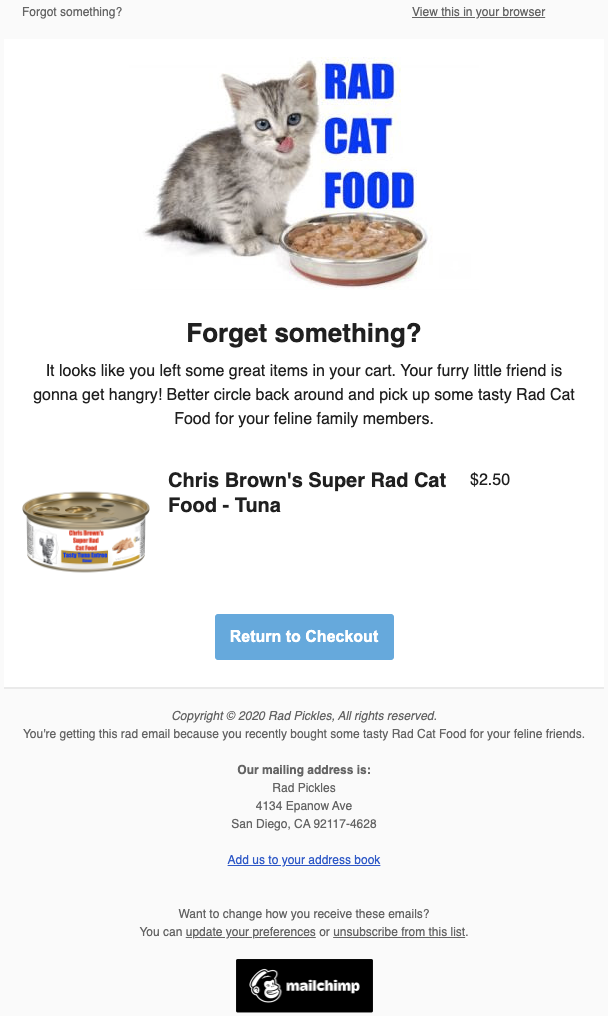The image size is (608, 1016).
Task: Tap the Return to Checkout button
Action: (x=304, y=636)
